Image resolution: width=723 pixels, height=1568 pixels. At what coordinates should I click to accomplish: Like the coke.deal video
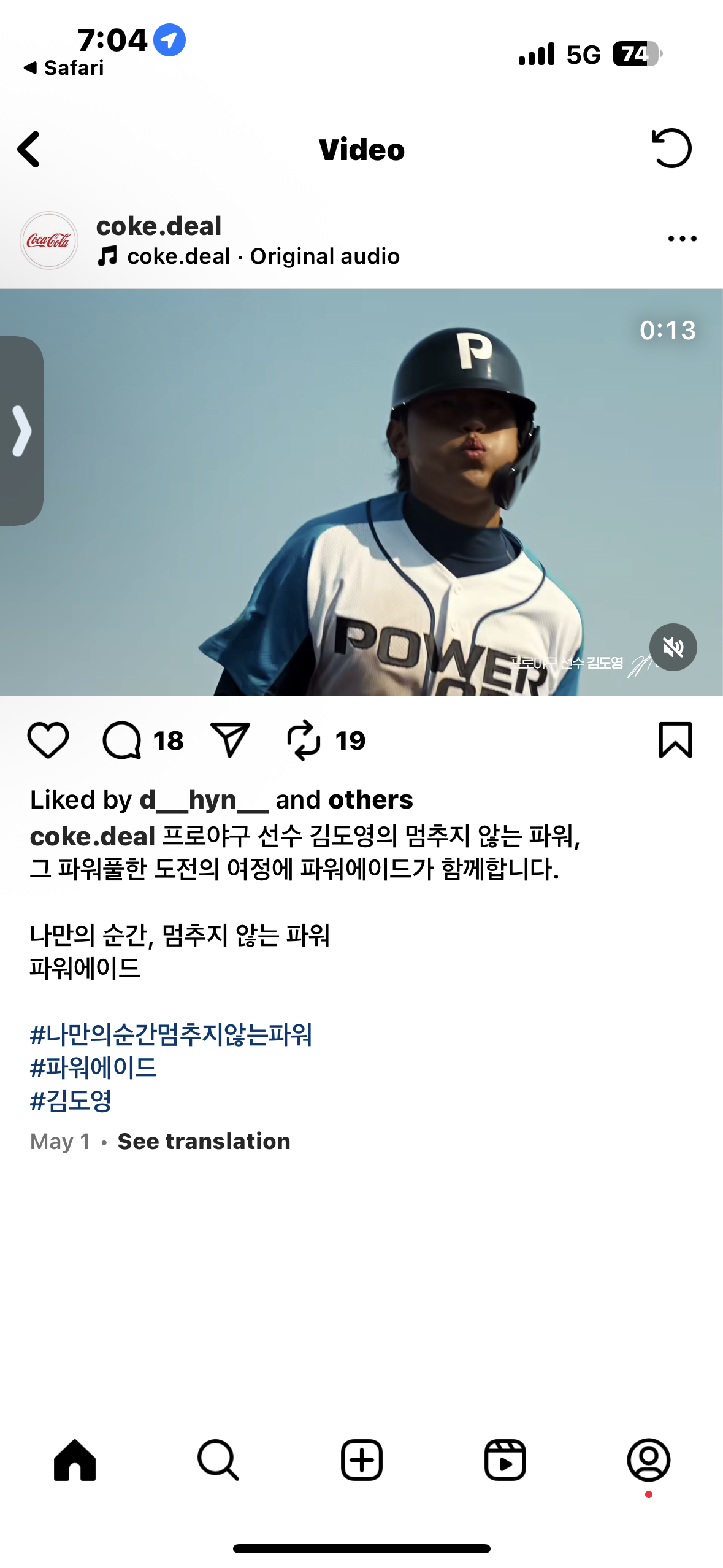click(x=48, y=740)
